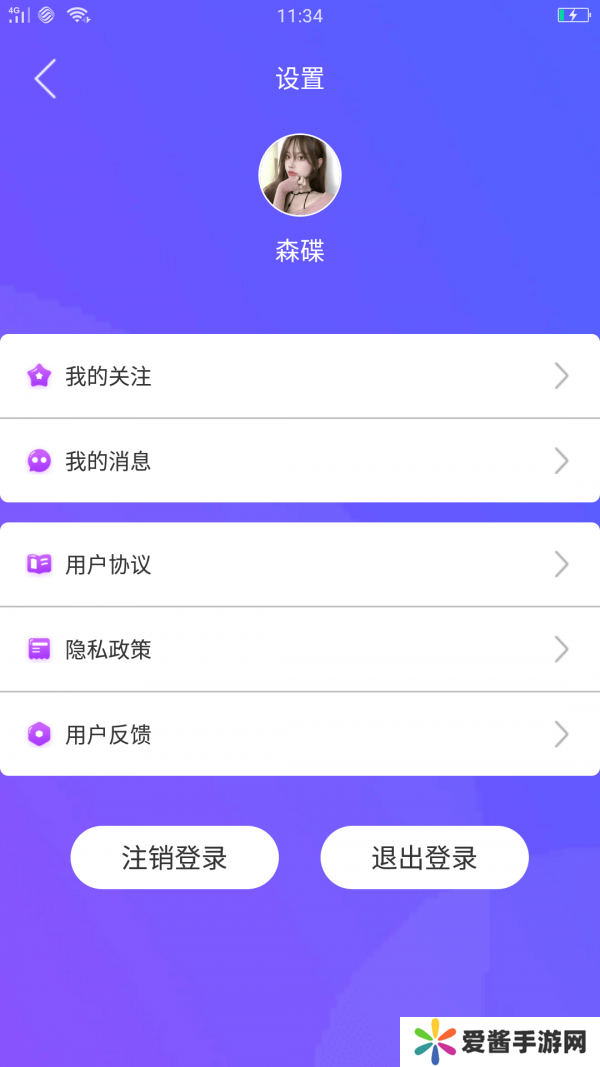Tap the profile avatar picture
The image size is (600, 1067).
pos(300,175)
